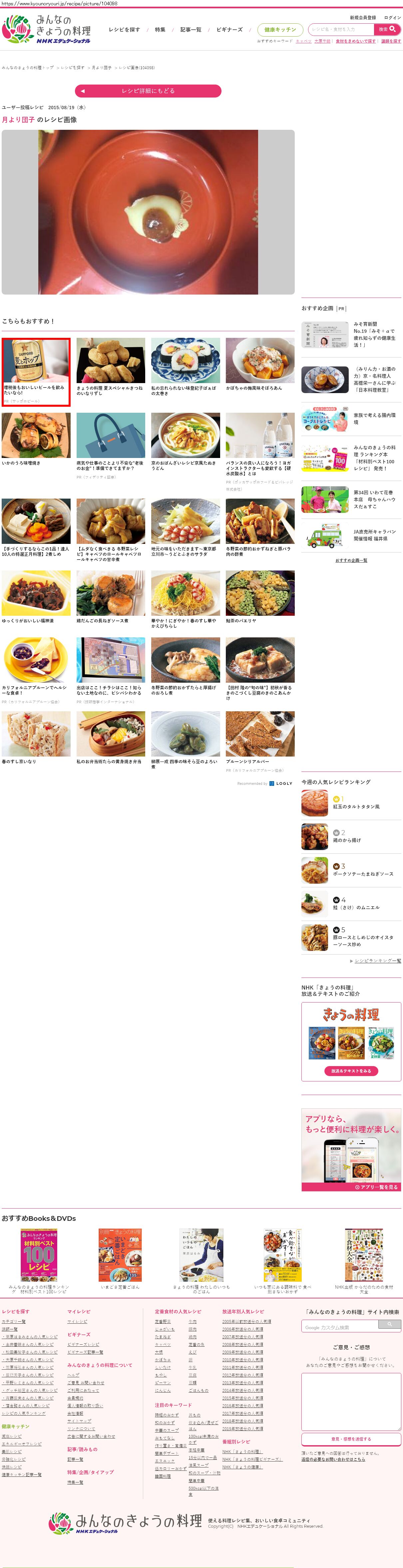Tap the レシピ詳細にもどる button
This screenshot has width=403, height=1568.
tap(148, 91)
